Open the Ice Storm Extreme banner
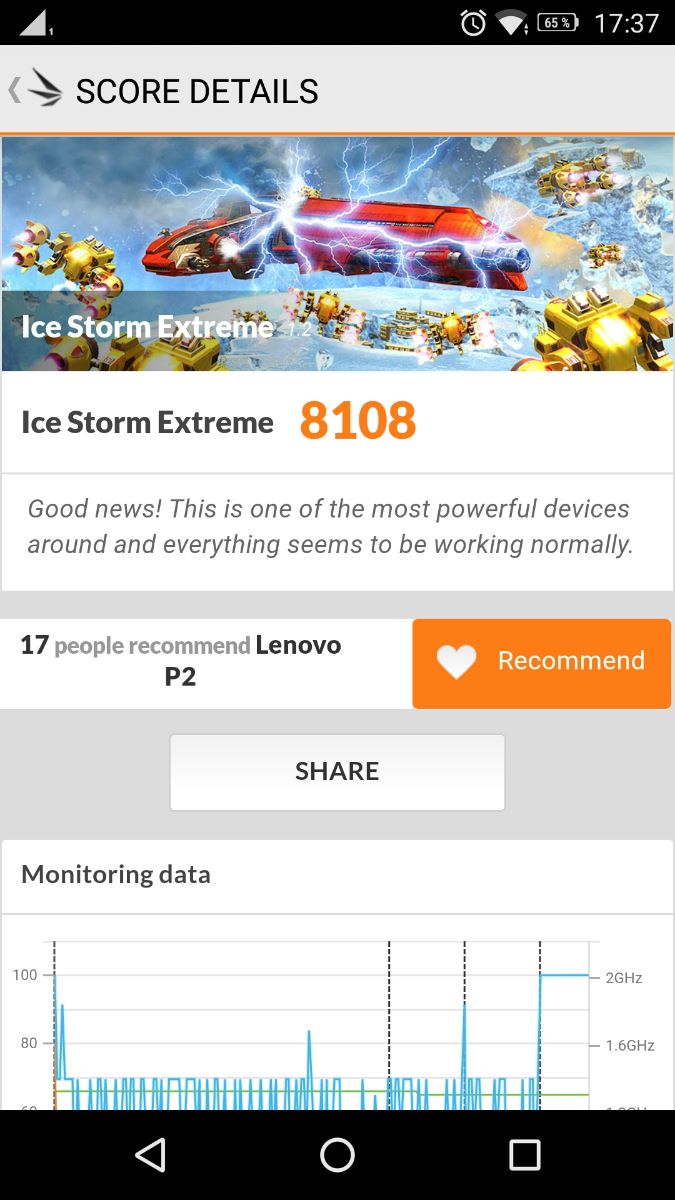Screen dimensions: 675x1200 pyautogui.click(x=337, y=254)
